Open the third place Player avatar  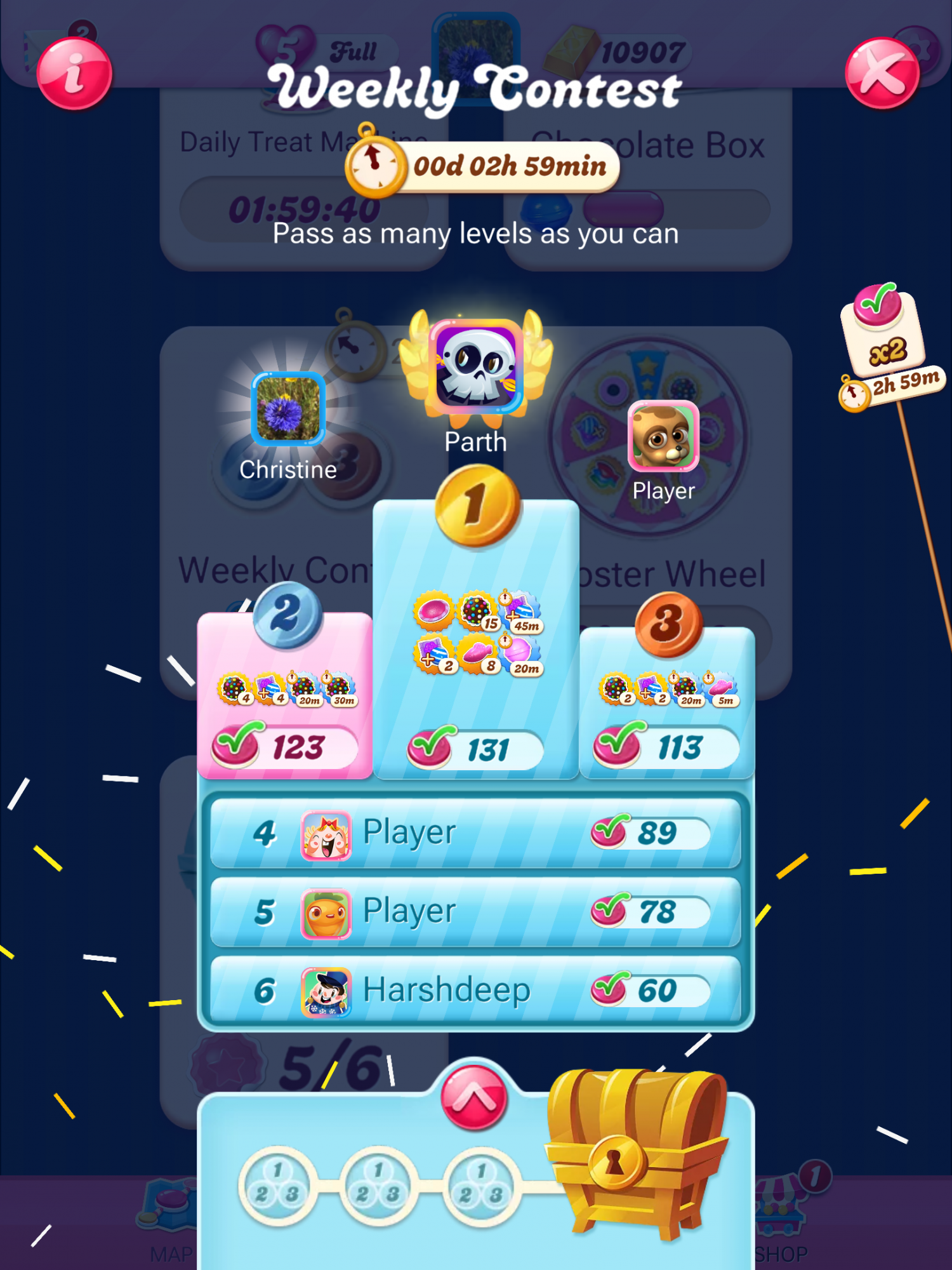click(x=663, y=436)
